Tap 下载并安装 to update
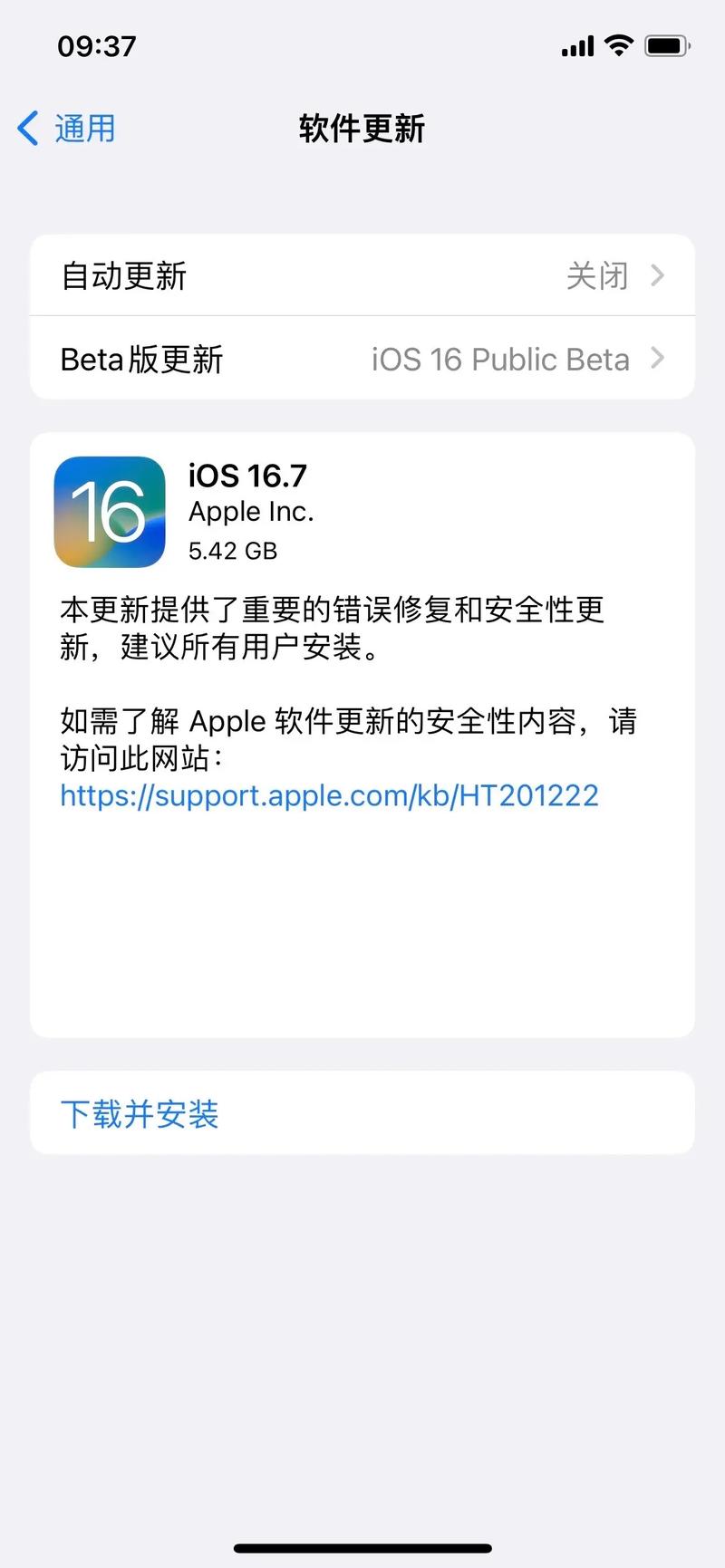Viewport: 725px width, 1568px height. pyautogui.click(x=140, y=1114)
